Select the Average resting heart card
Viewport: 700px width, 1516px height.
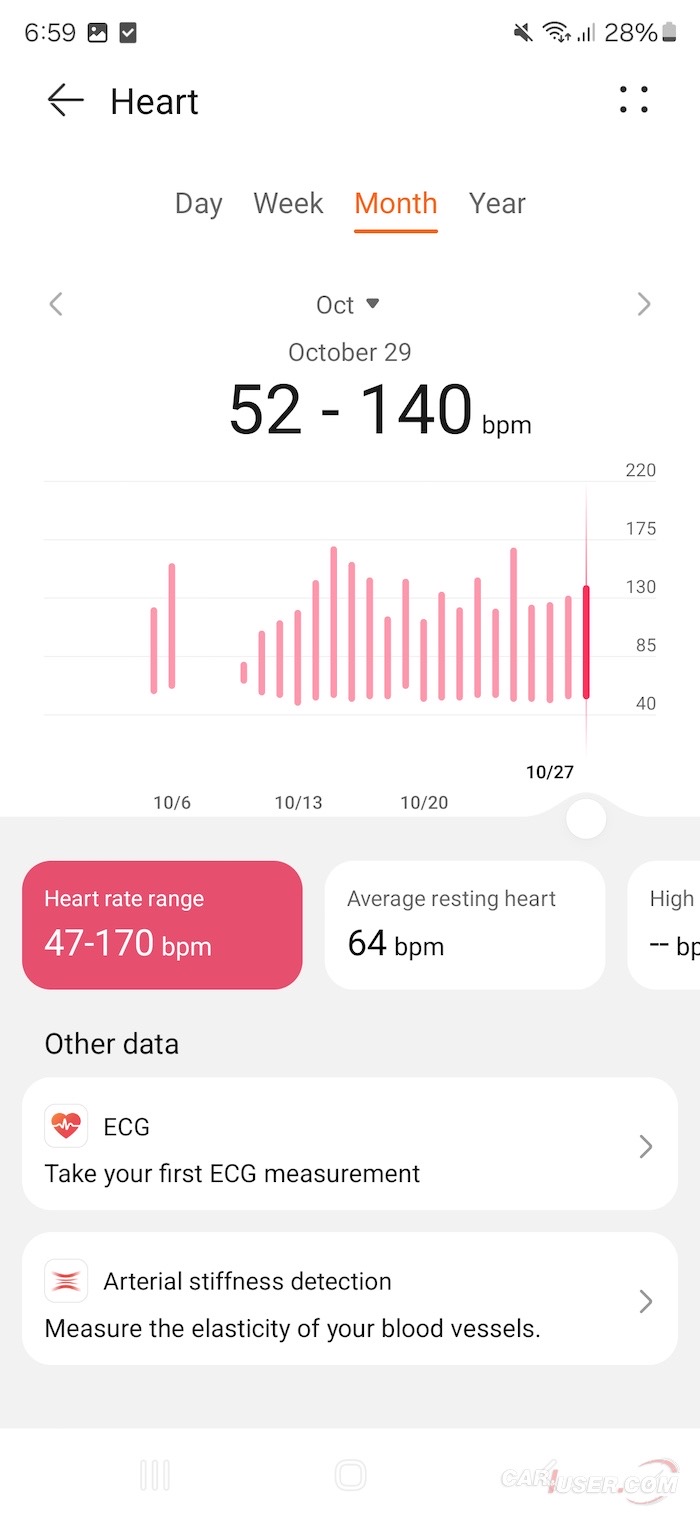point(465,925)
